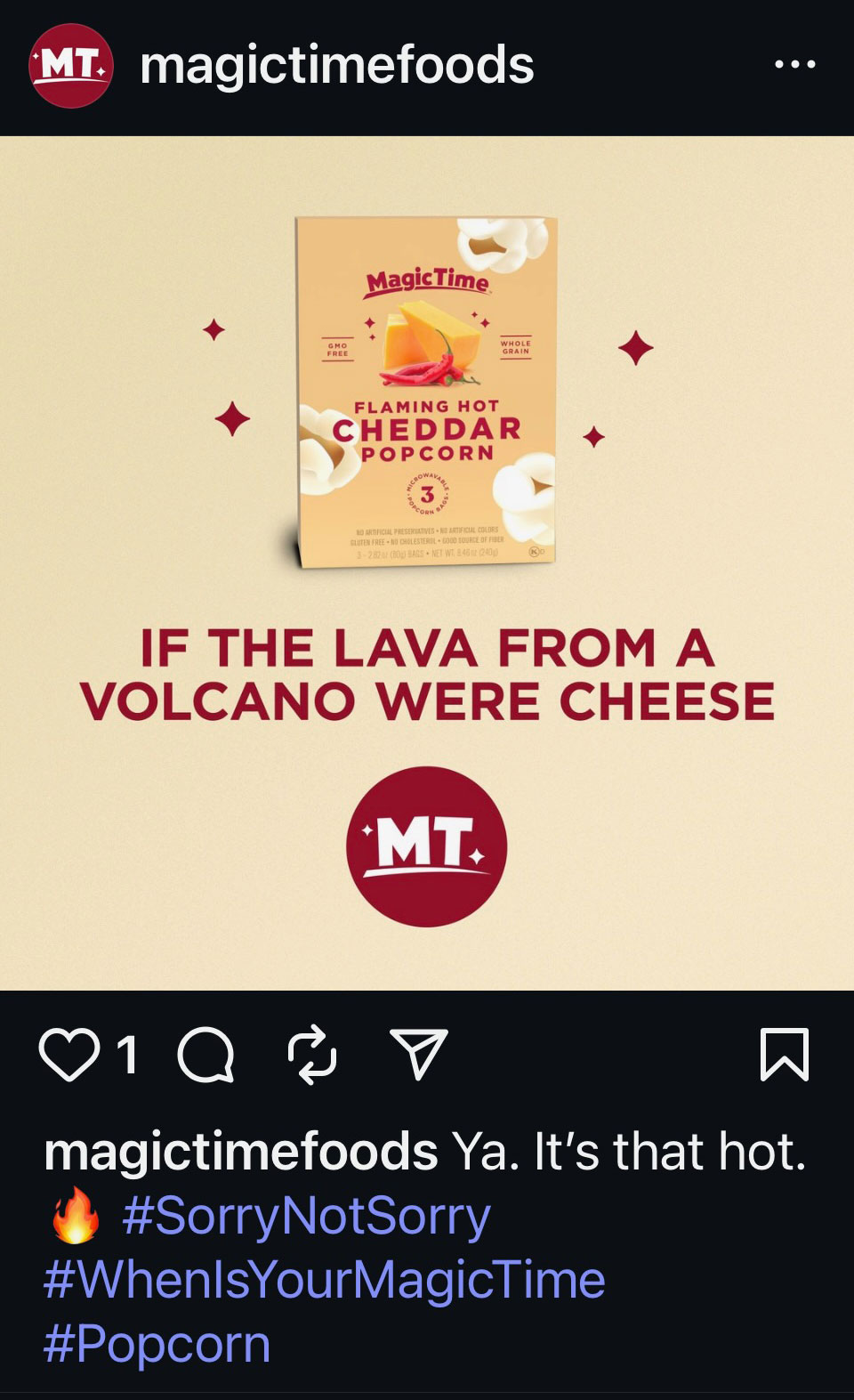The image size is (854, 1400).
Task: Open the magictimefoods profile avatar
Action: click(x=71, y=66)
